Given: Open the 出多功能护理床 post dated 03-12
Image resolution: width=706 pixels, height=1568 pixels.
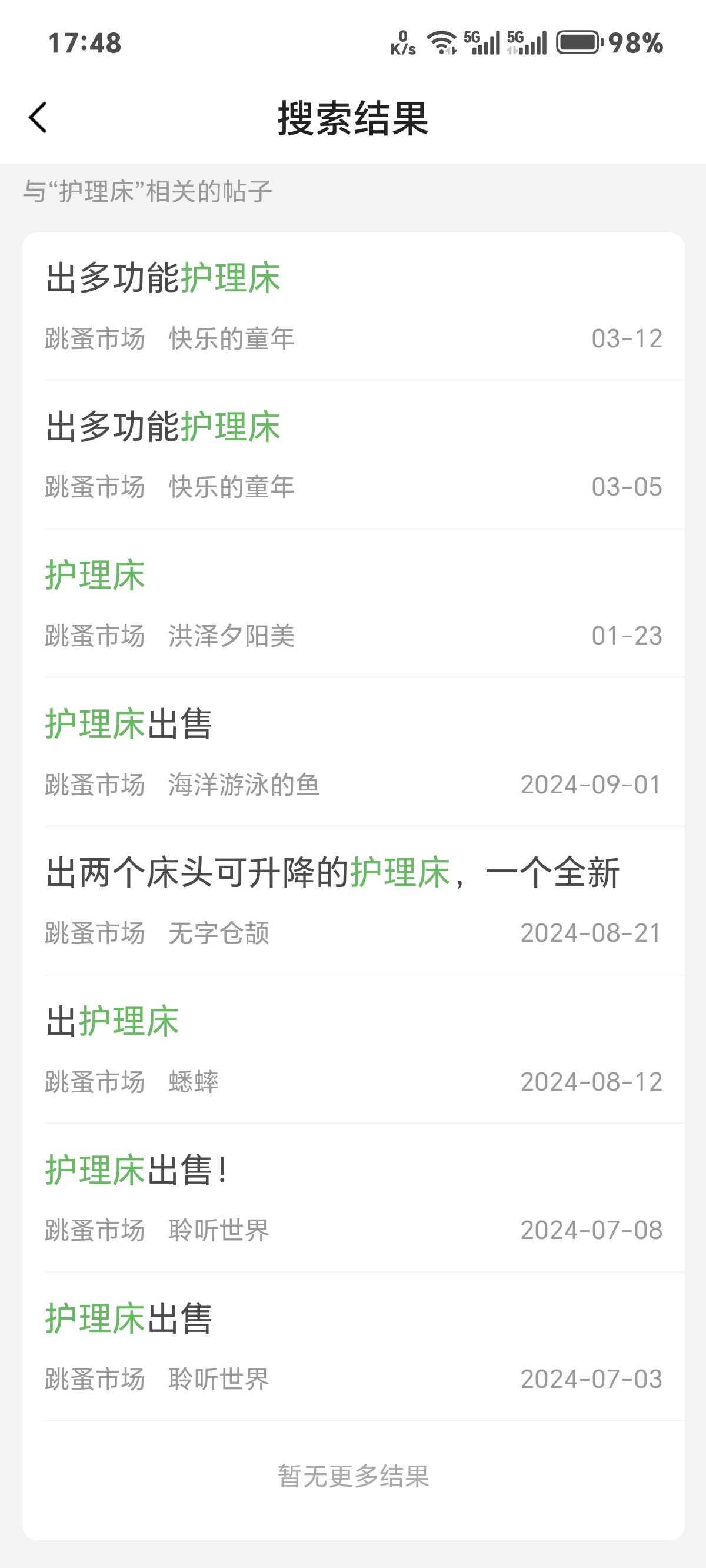Looking at the screenshot, I should tap(353, 306).
